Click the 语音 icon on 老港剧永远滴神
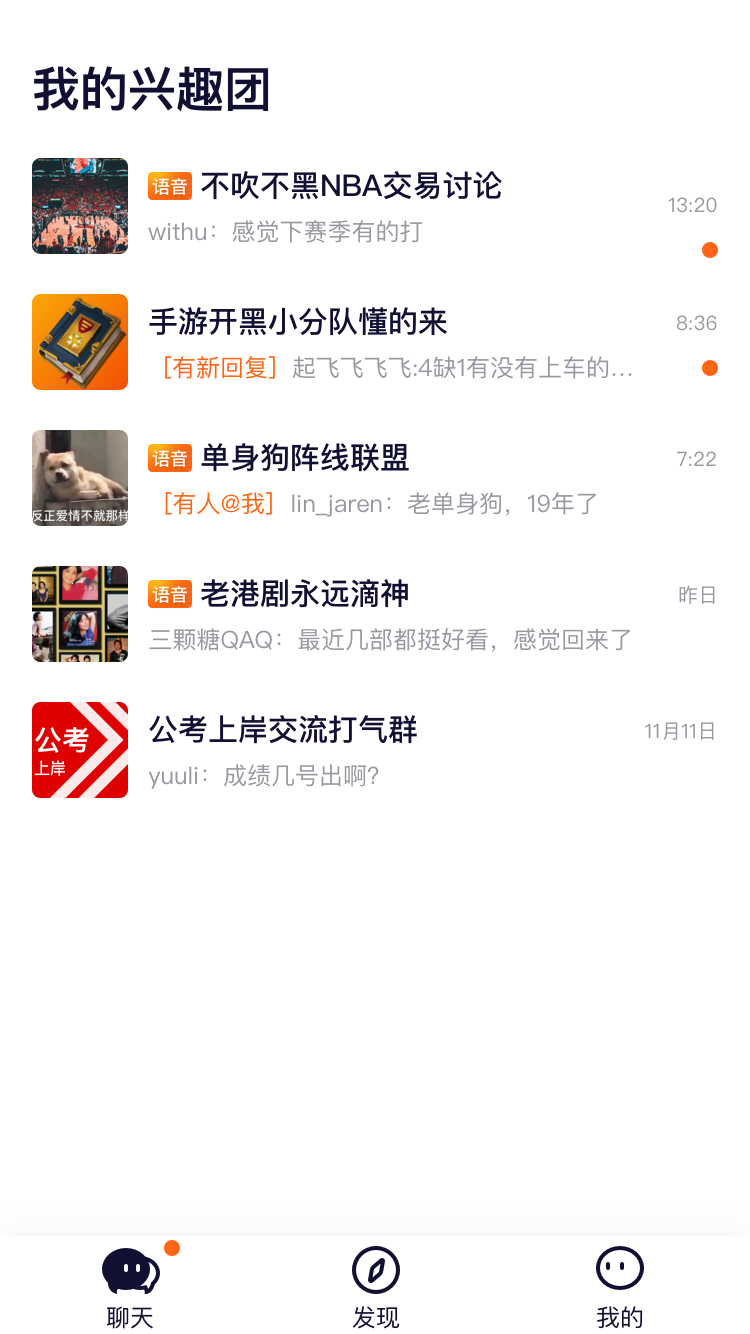The image size is (750, 1334). [x=170, y=593]
